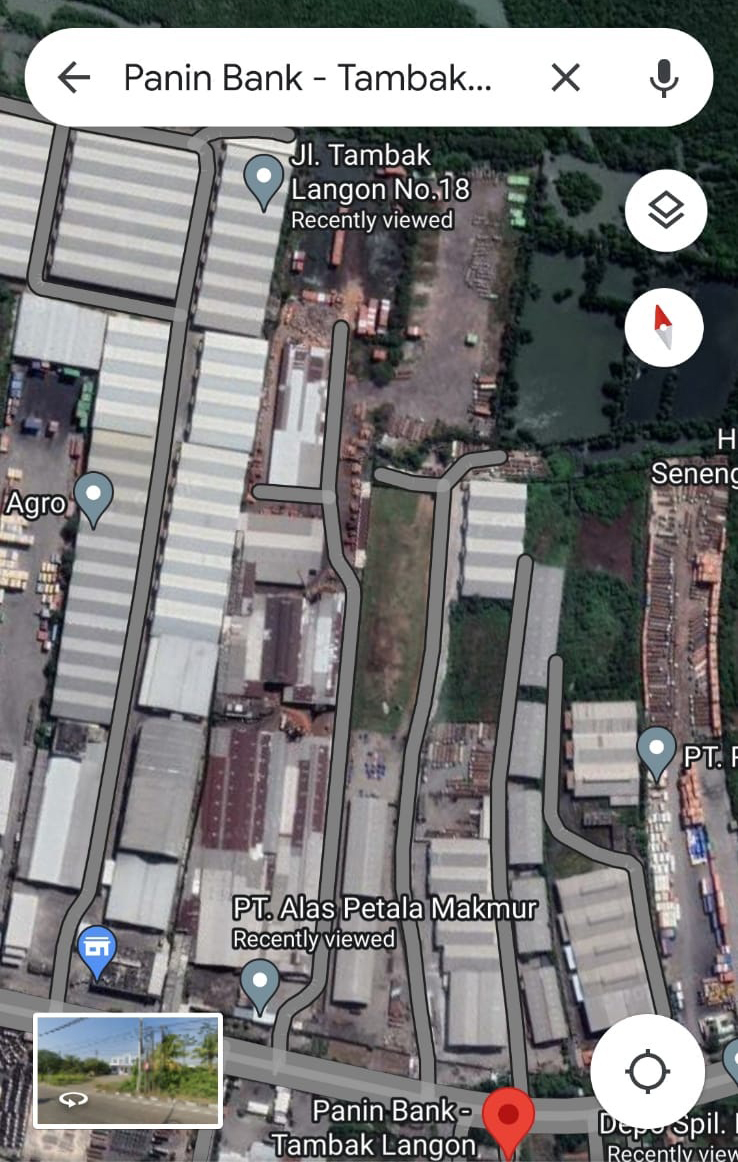Open the blue shop marker
Viewport: 738px width, 1162px height.
[x=97, y=948]
